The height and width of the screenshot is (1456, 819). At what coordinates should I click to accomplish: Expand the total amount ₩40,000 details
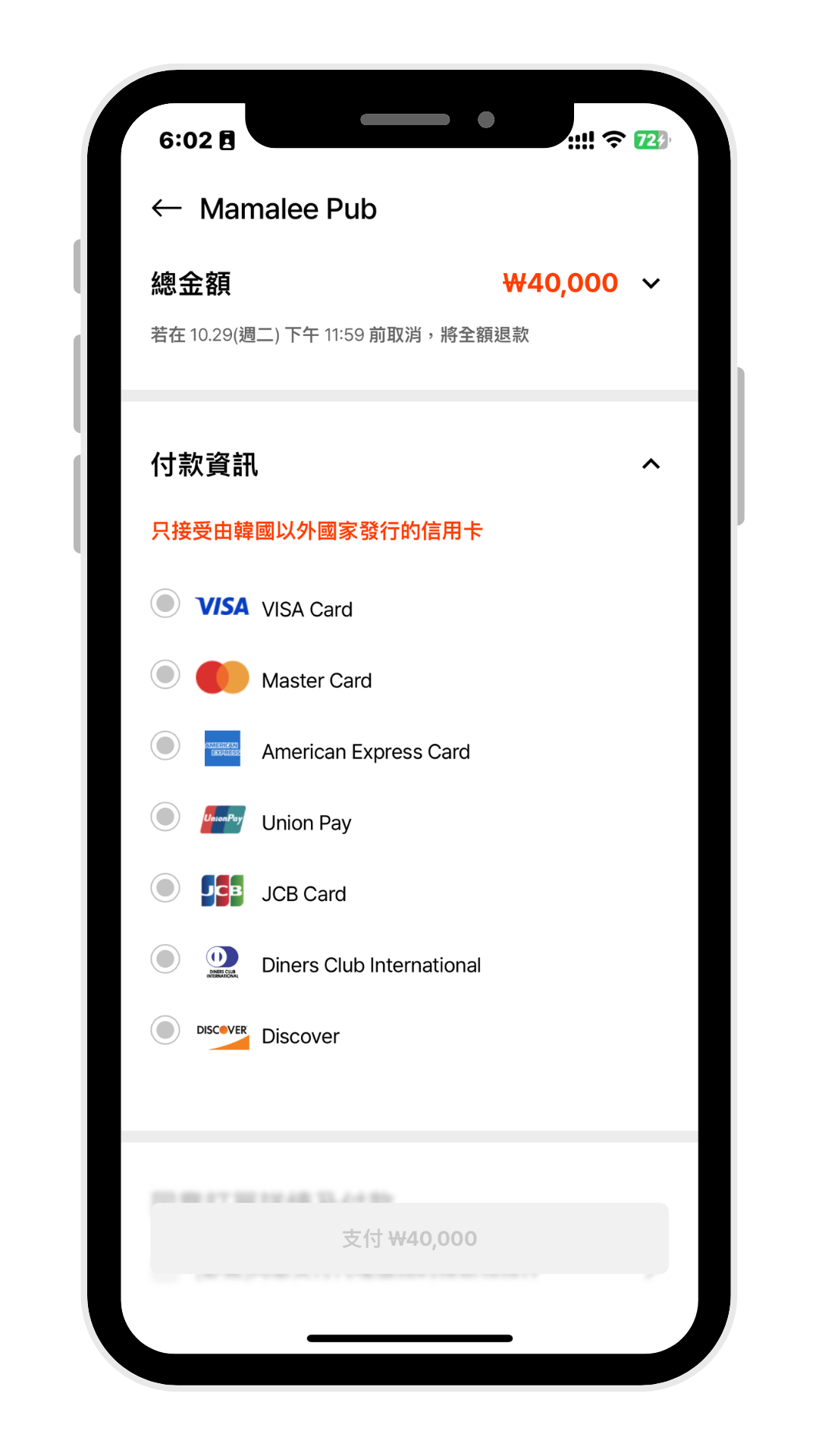651,284
